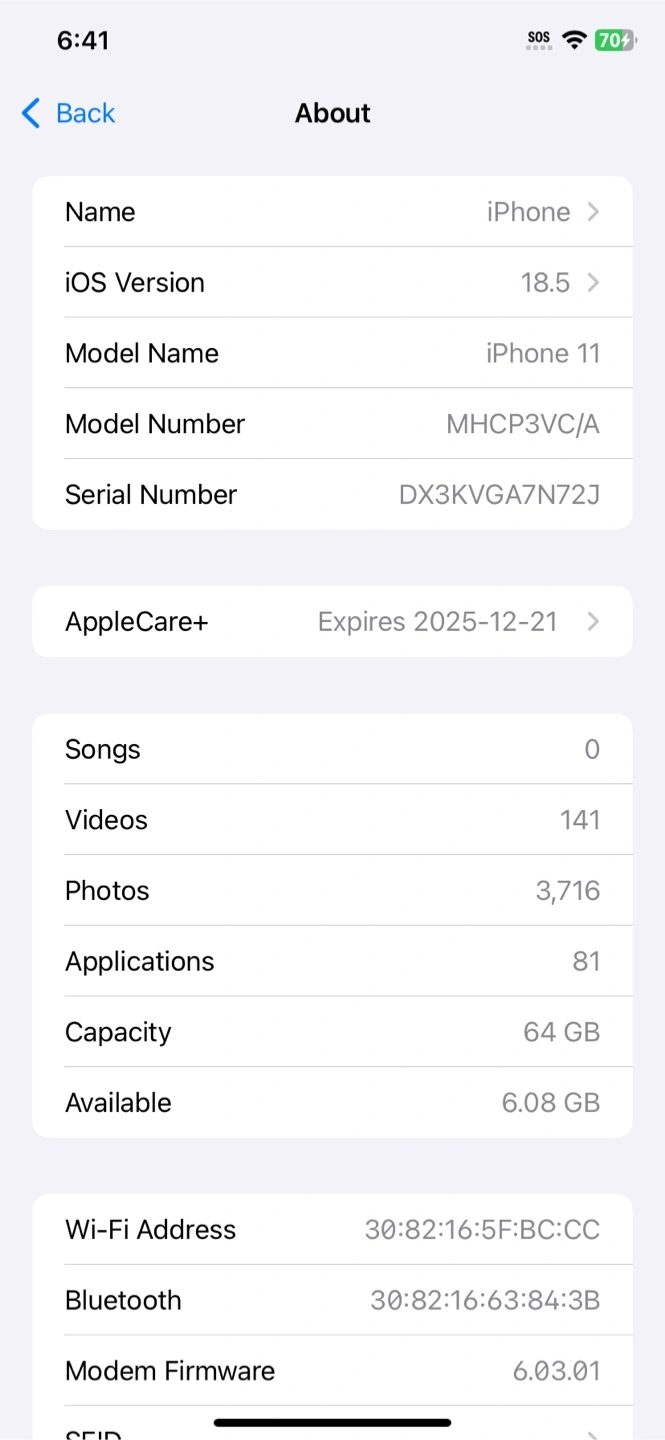Screen dimensions: 665x1440
Task: Open the Name row to rename iPhone
Action: click(x=332, y=212)
